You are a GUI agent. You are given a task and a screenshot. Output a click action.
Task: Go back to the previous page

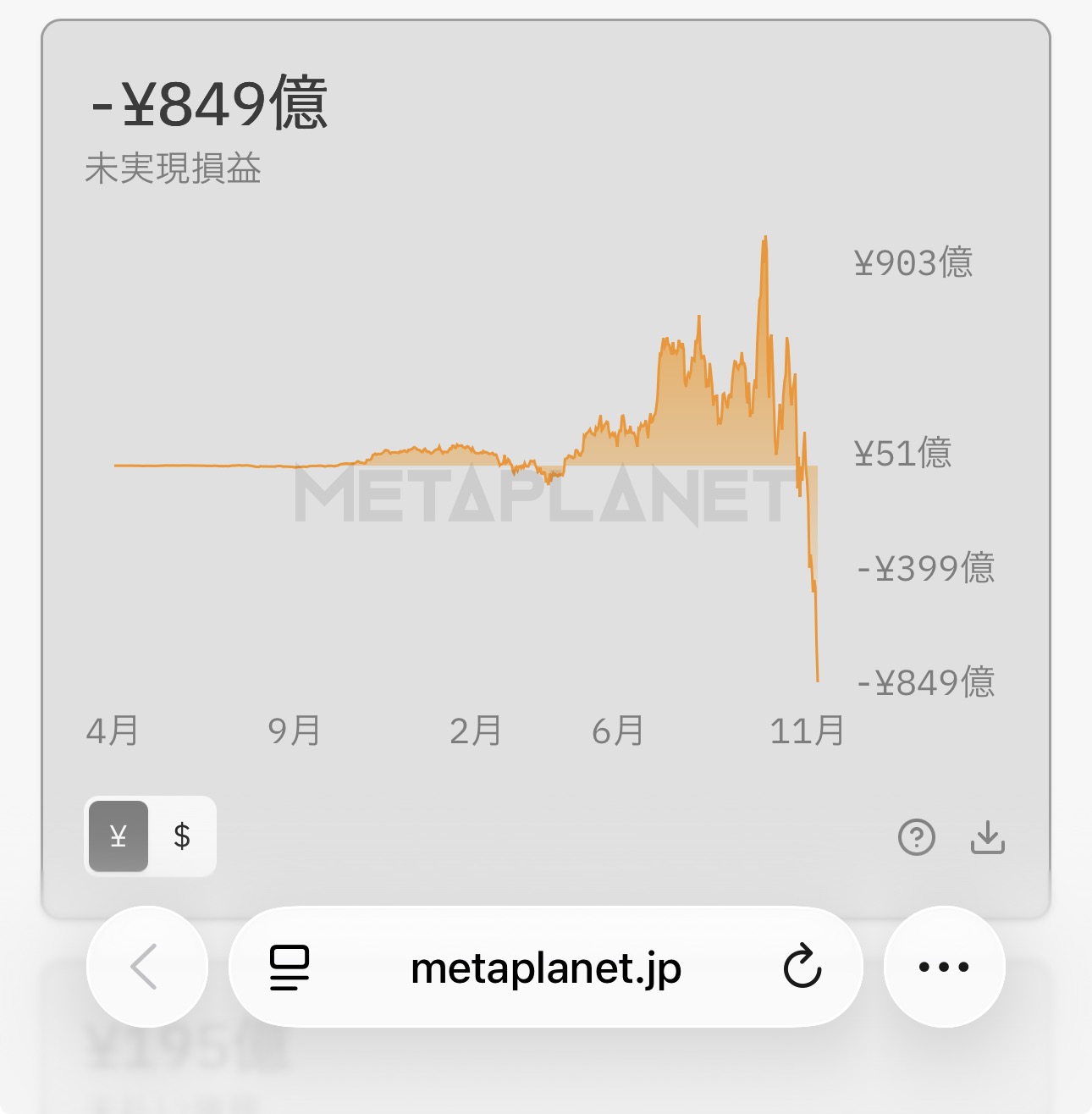click(x=146, y=967)
